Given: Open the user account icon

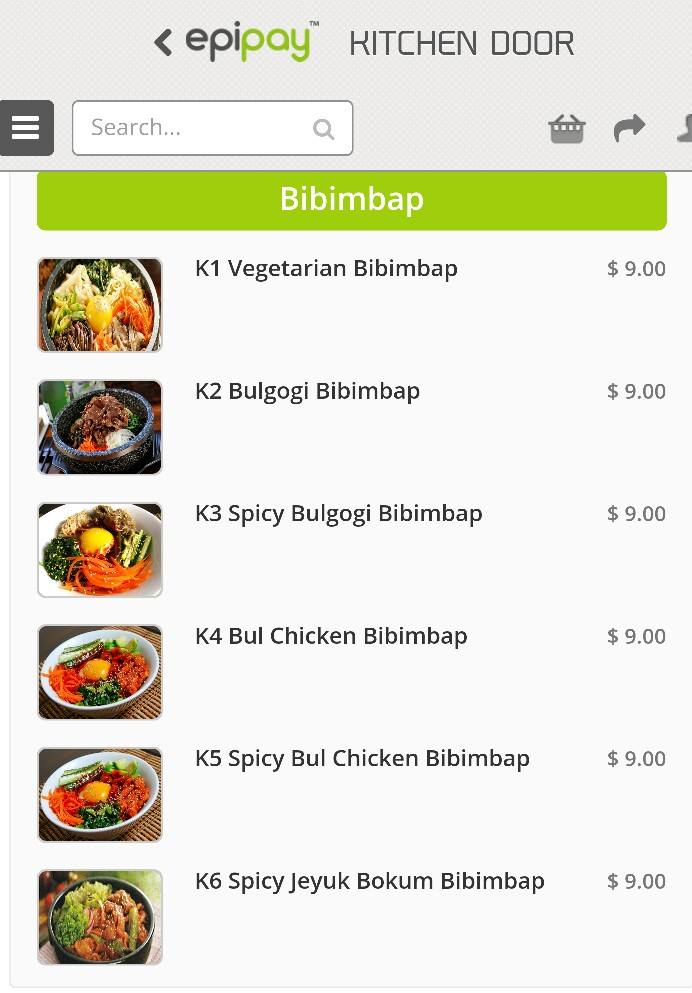Looking at the screenshot, I should [x=684, y=129].
